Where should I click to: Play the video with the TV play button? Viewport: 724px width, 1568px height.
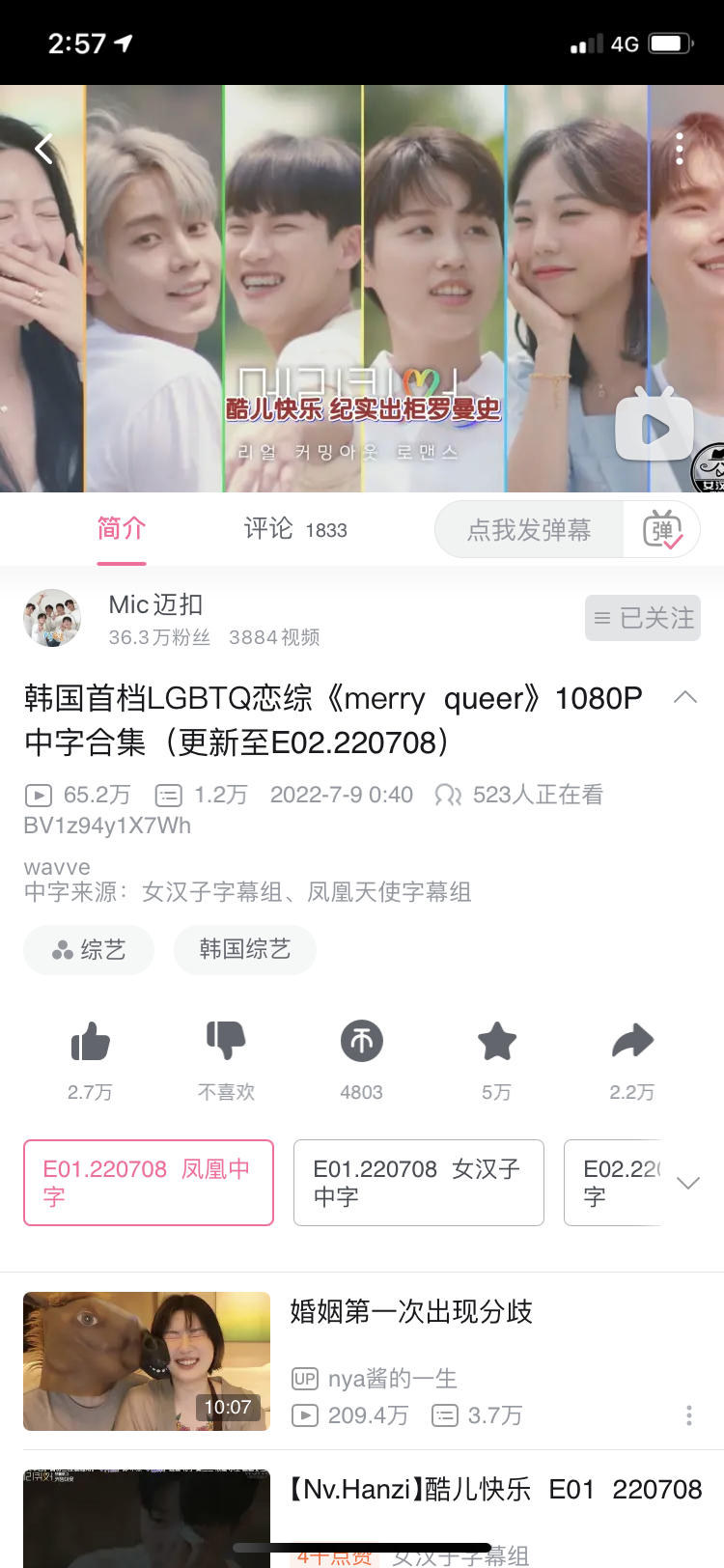654,428
